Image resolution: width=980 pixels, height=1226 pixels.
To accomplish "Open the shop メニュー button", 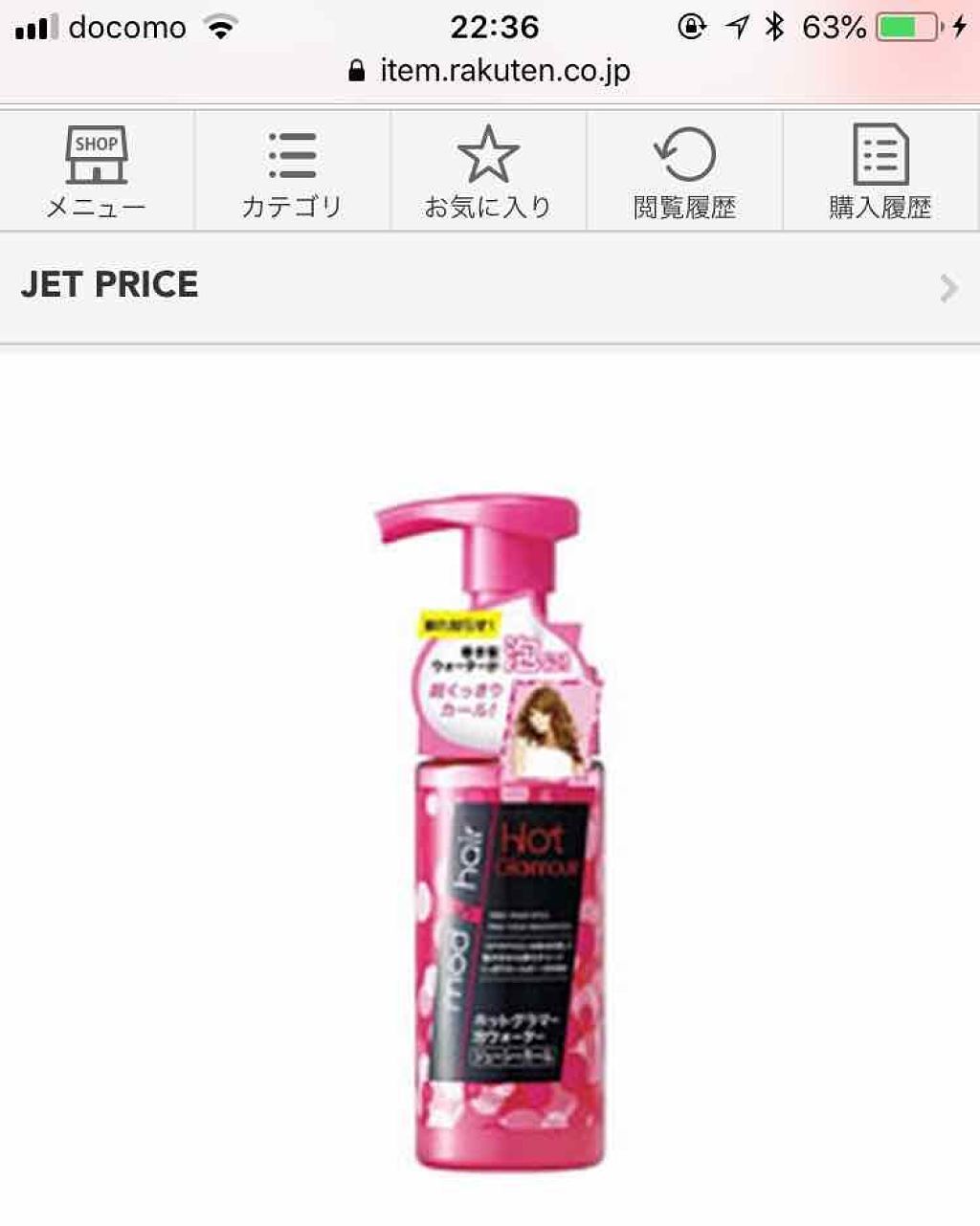I will point(97,171).
